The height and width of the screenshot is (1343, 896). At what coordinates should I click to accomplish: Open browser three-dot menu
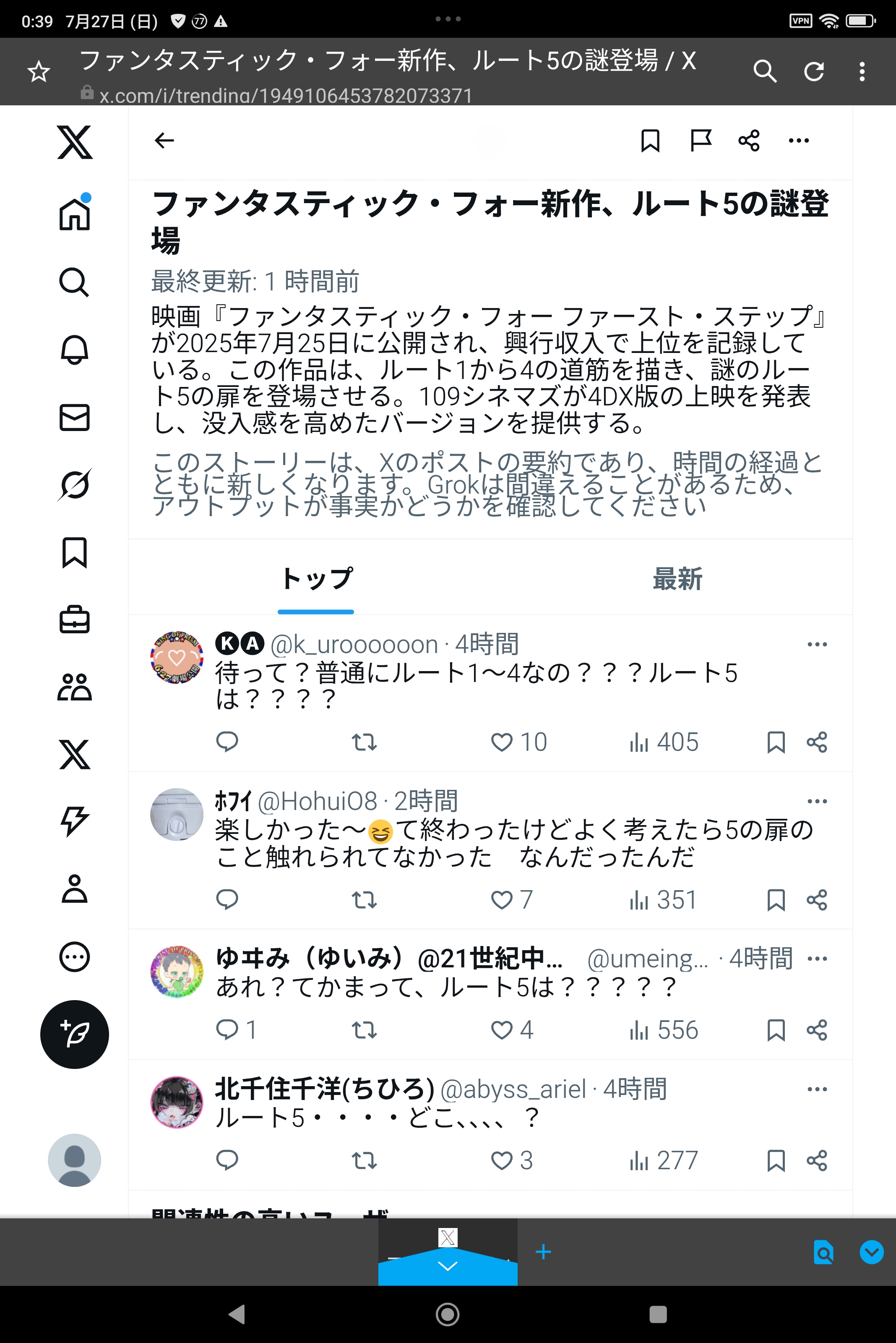(x=862, y=71)
